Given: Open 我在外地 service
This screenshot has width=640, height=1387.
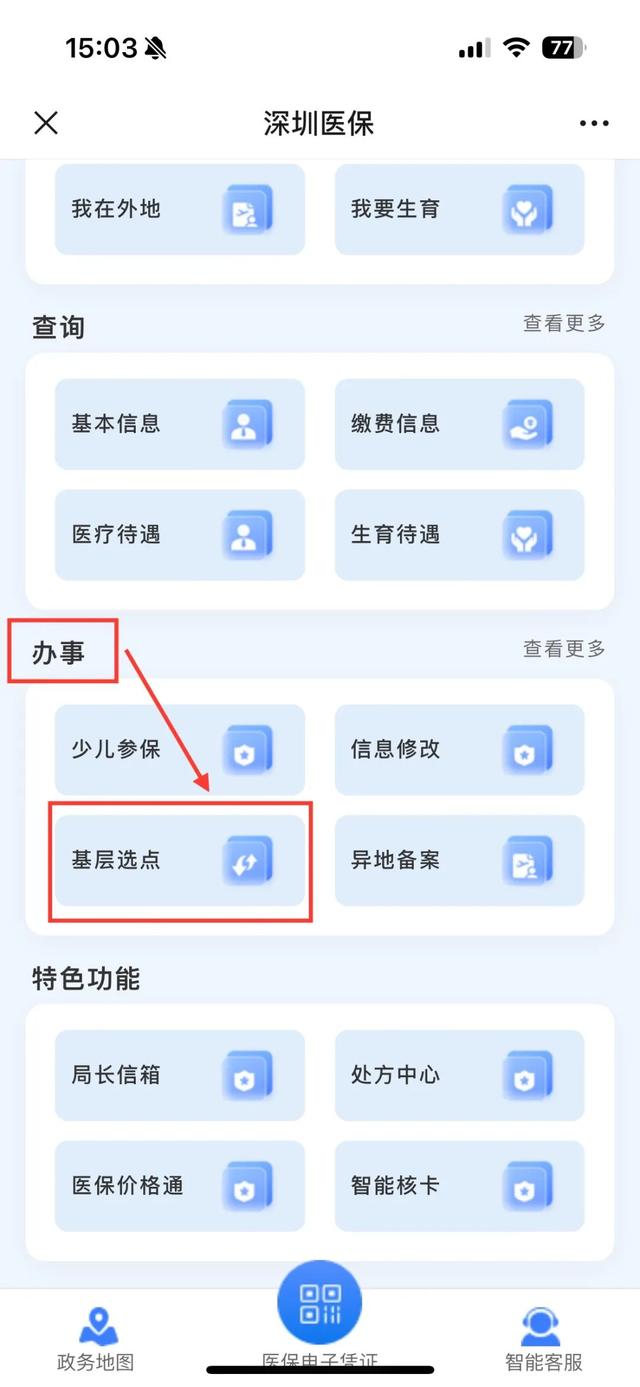Looking at the screenshot, I should click(x=180, y=209).
